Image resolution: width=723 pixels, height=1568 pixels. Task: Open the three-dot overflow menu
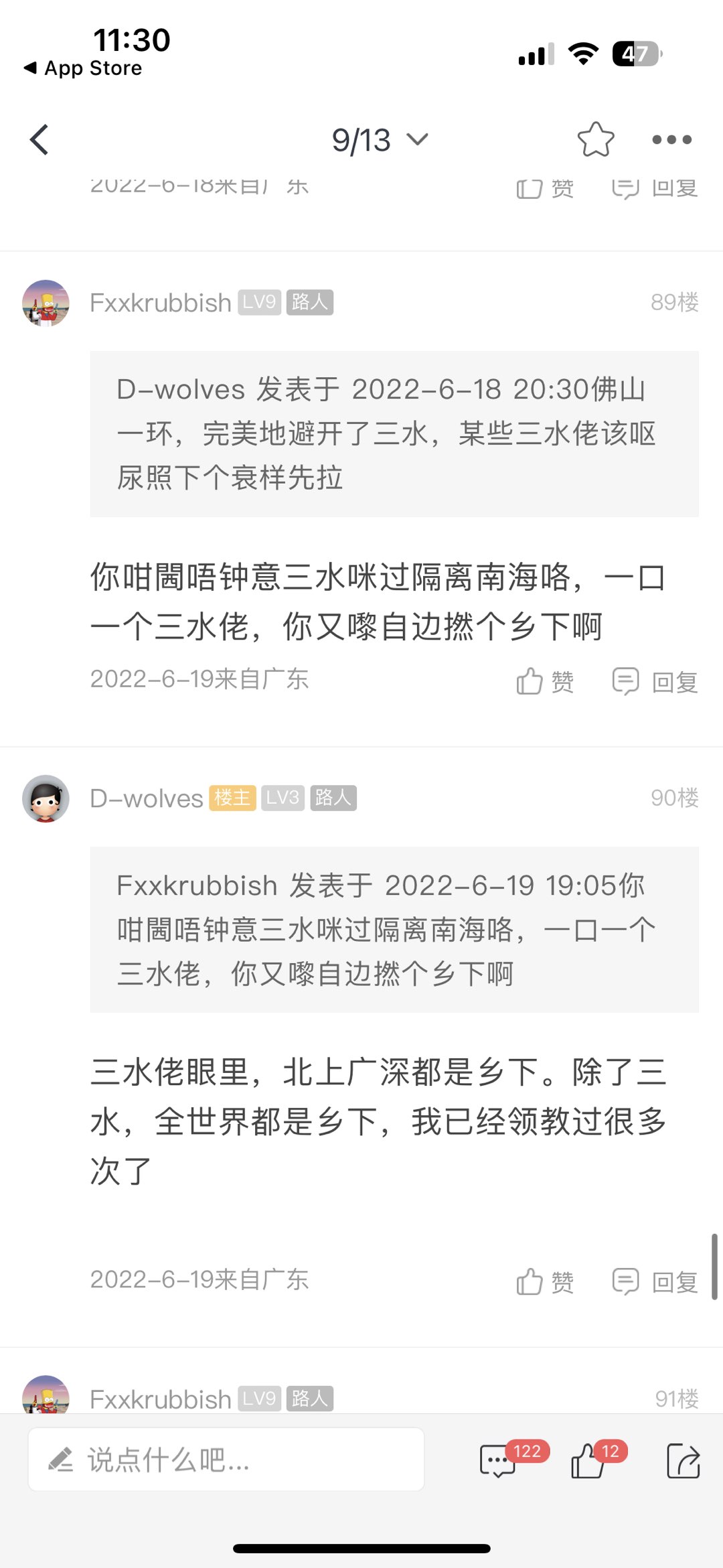(x=671, y=140)
